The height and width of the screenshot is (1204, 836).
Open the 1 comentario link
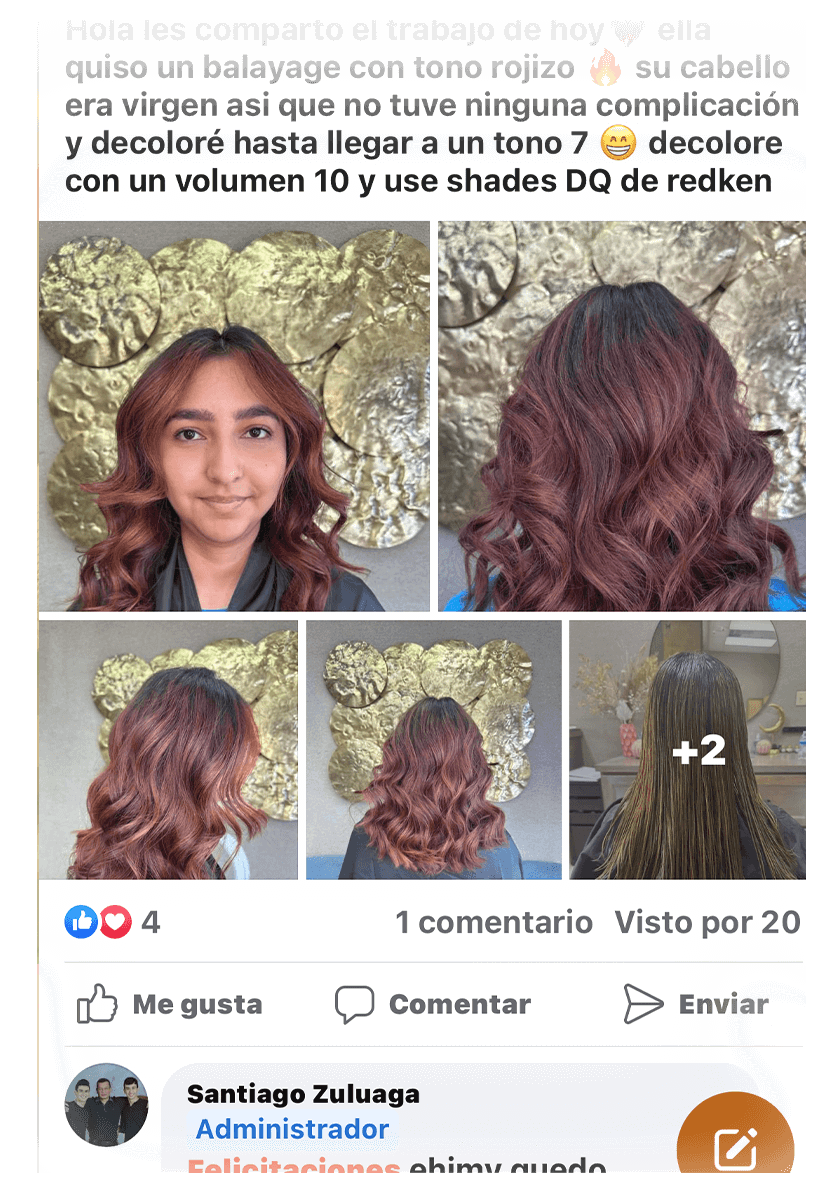pyautogui.click(x=494, y=922)
